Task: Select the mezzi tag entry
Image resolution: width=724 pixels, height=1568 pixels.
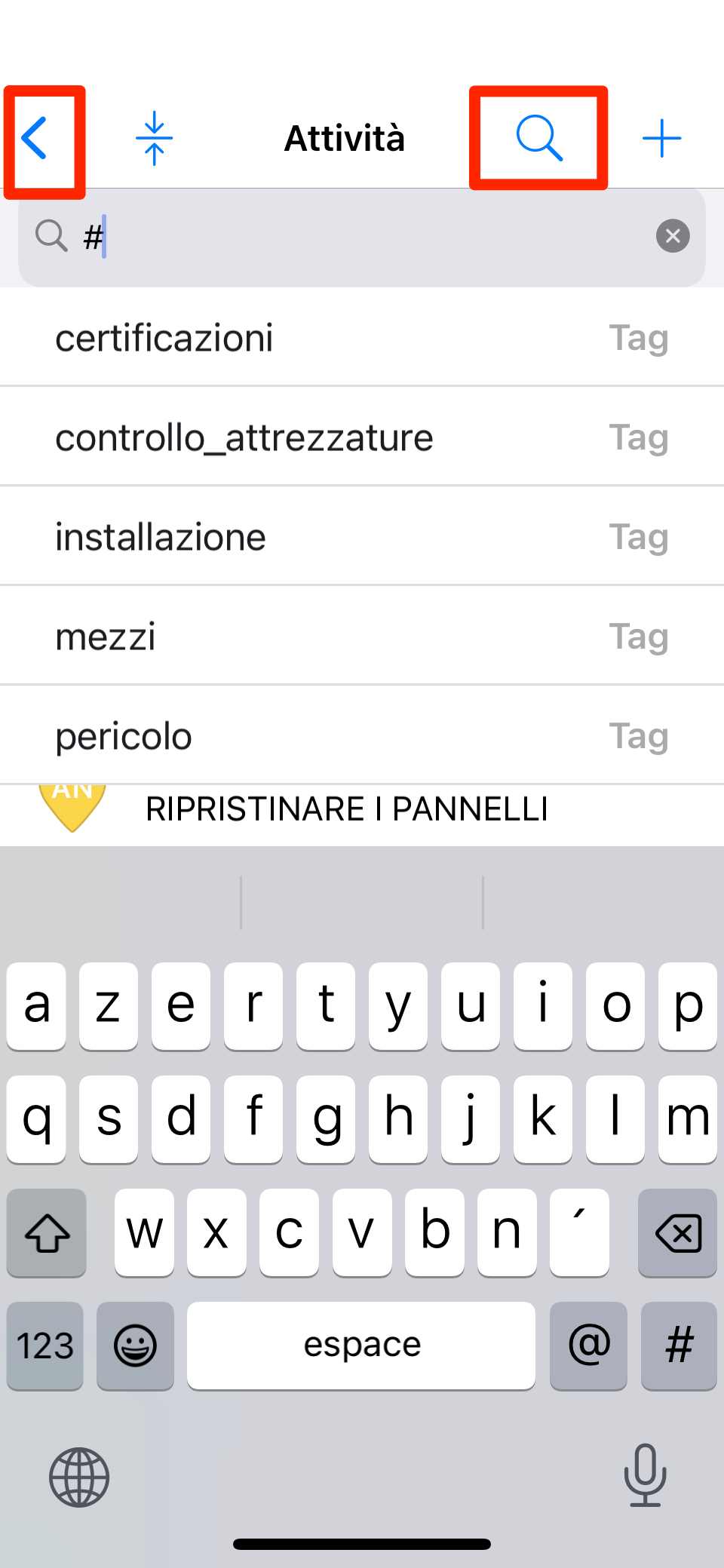Action: pyautogui.click(x=106, y=636)
